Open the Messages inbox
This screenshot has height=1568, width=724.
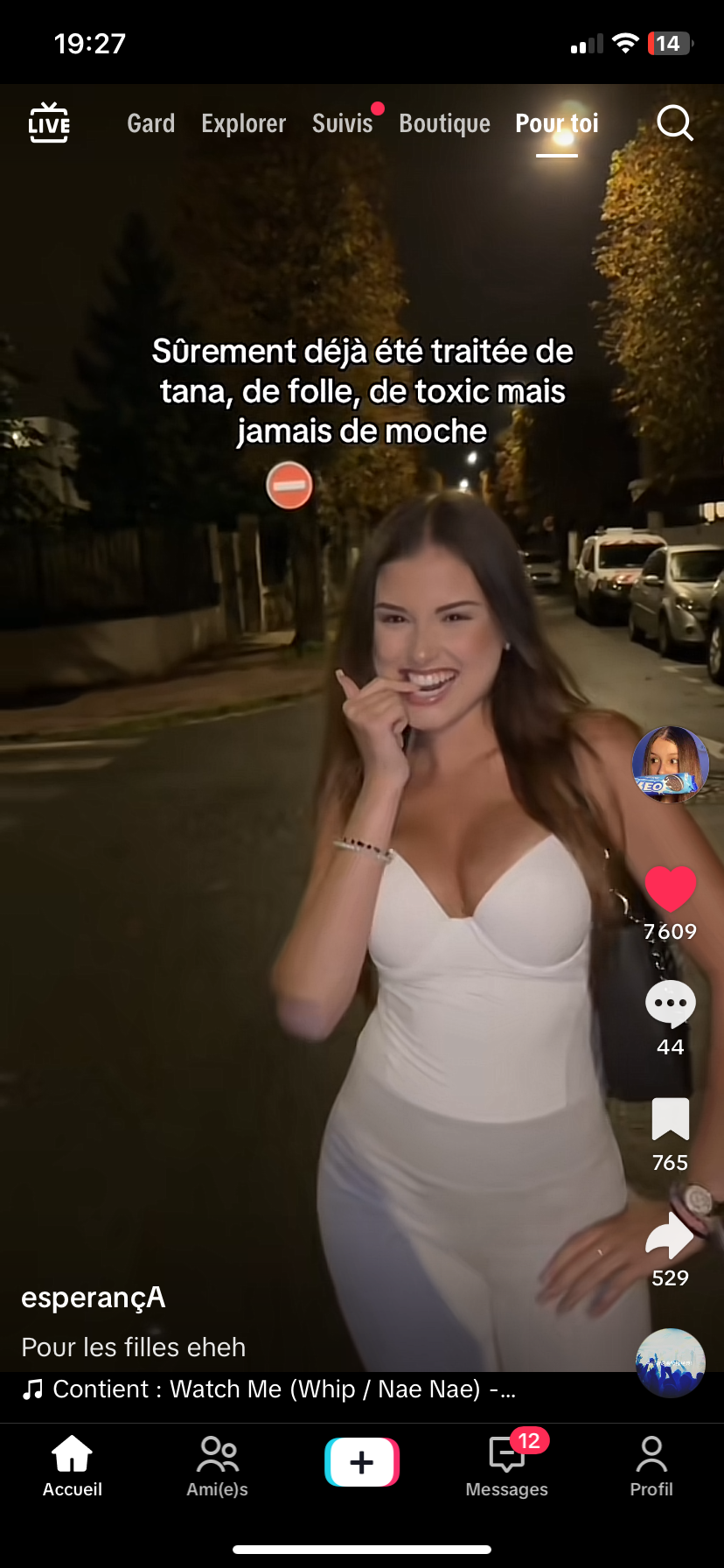pos(507,1466)
